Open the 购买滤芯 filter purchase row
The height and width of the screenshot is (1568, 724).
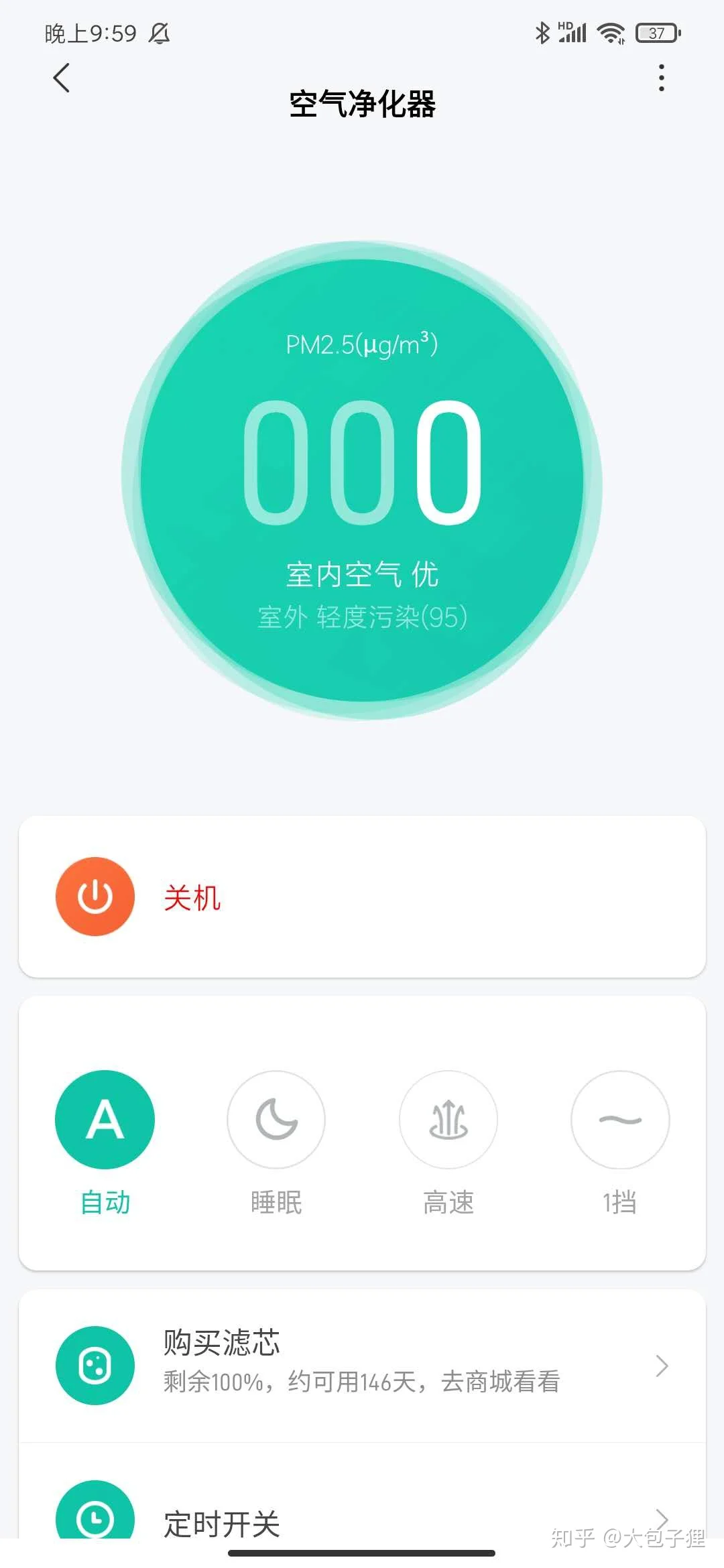click(x=362, y=1366)
